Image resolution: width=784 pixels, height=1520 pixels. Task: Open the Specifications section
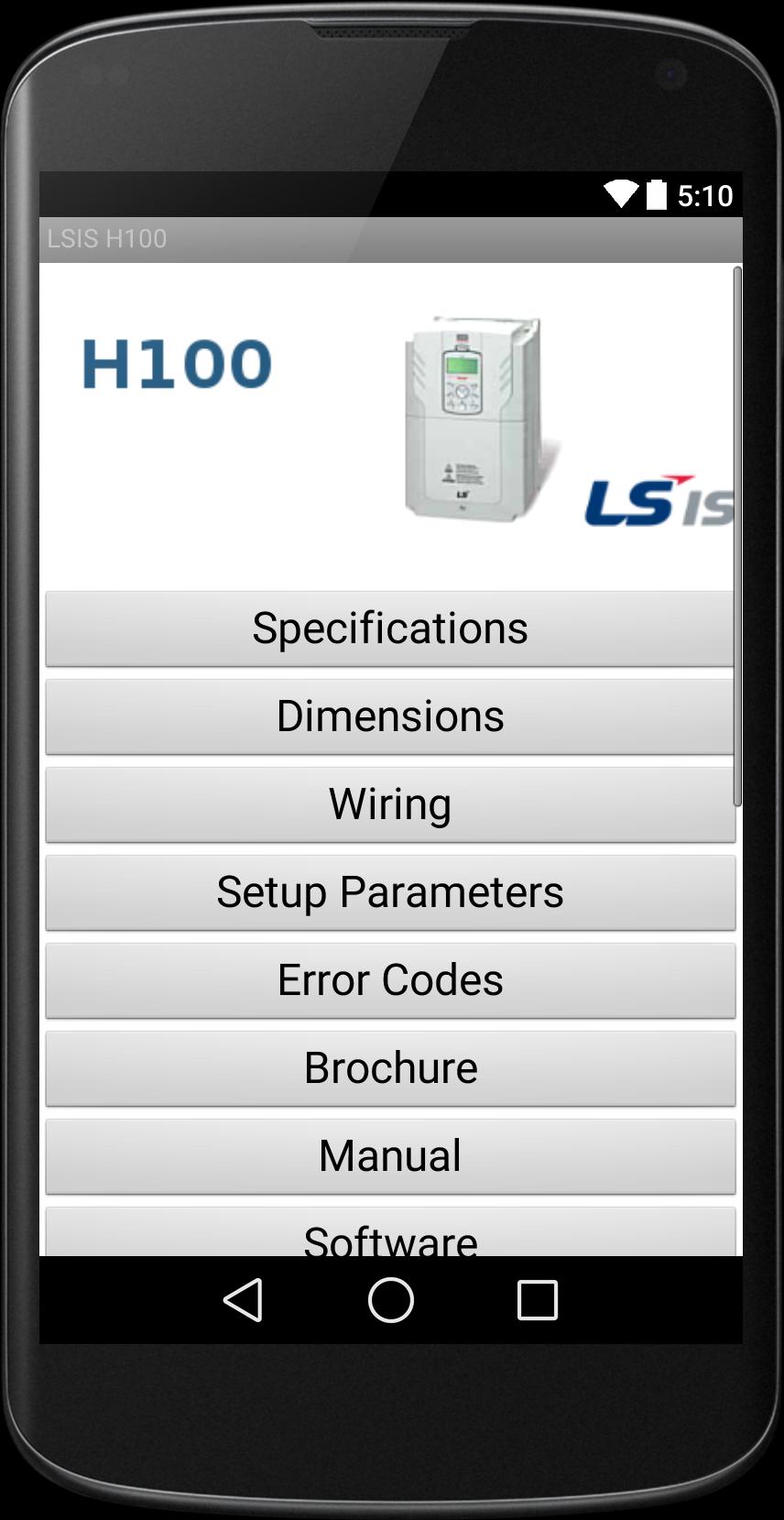390,629
